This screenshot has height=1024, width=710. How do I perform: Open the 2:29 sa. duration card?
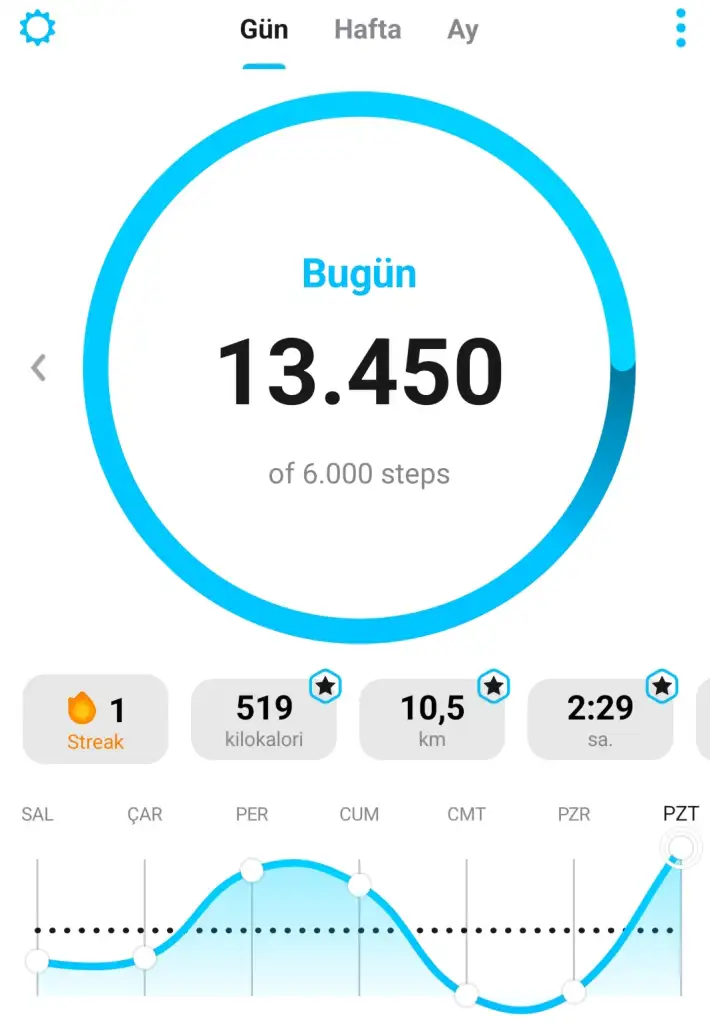[x=600, y=719]
